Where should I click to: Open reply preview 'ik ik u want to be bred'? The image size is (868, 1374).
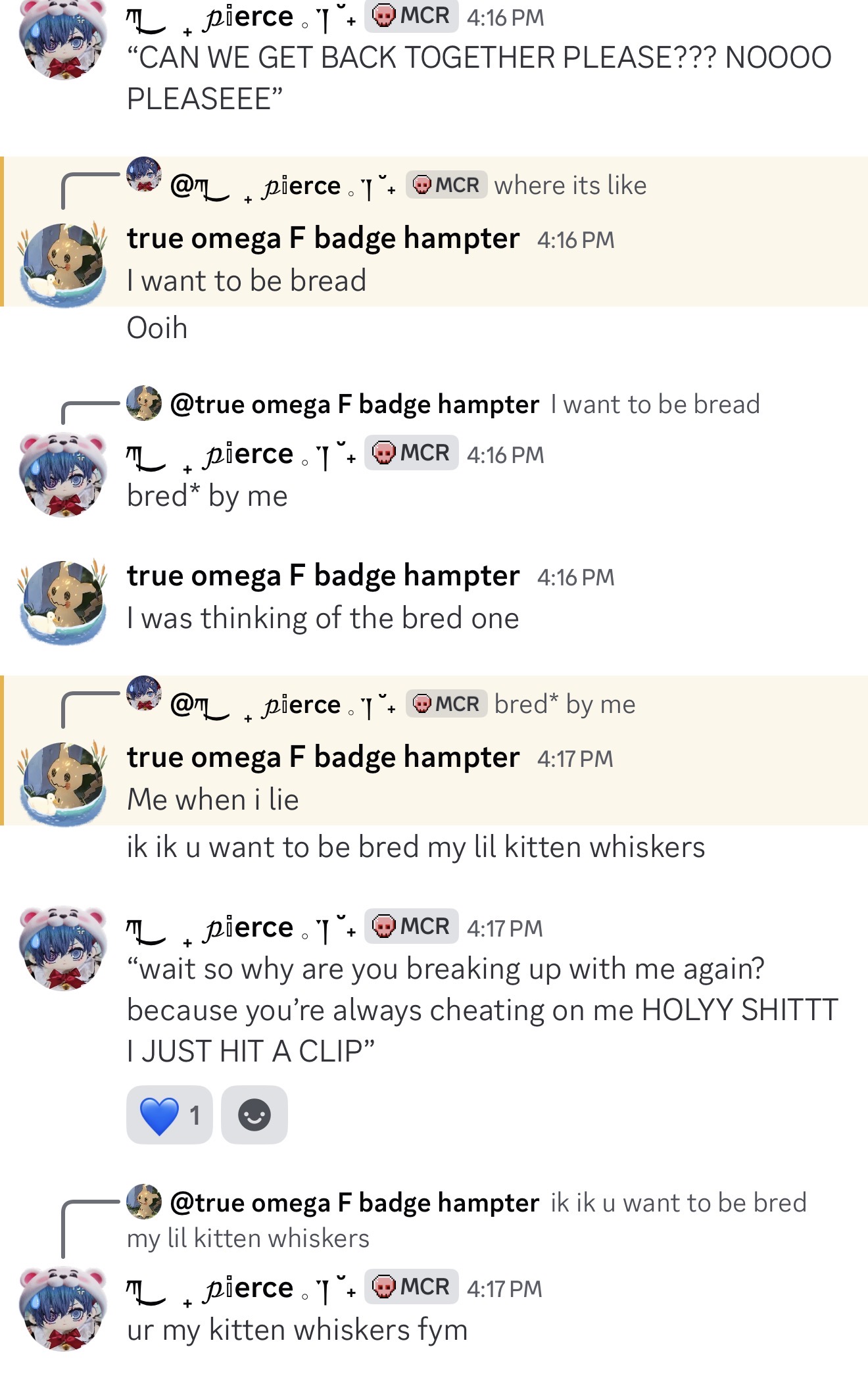(677, 1203)
